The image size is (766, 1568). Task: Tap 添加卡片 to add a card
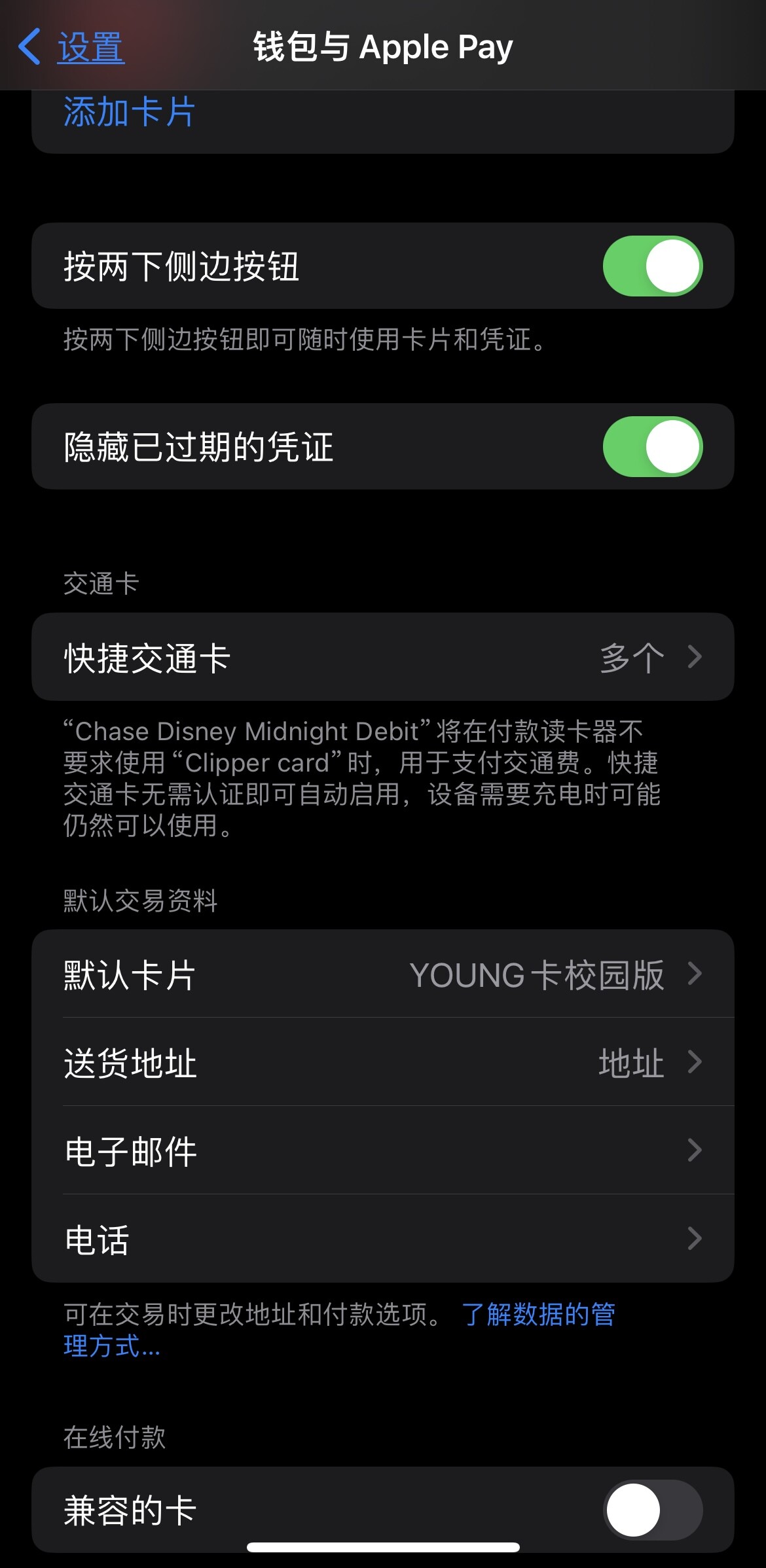point(129,113)
